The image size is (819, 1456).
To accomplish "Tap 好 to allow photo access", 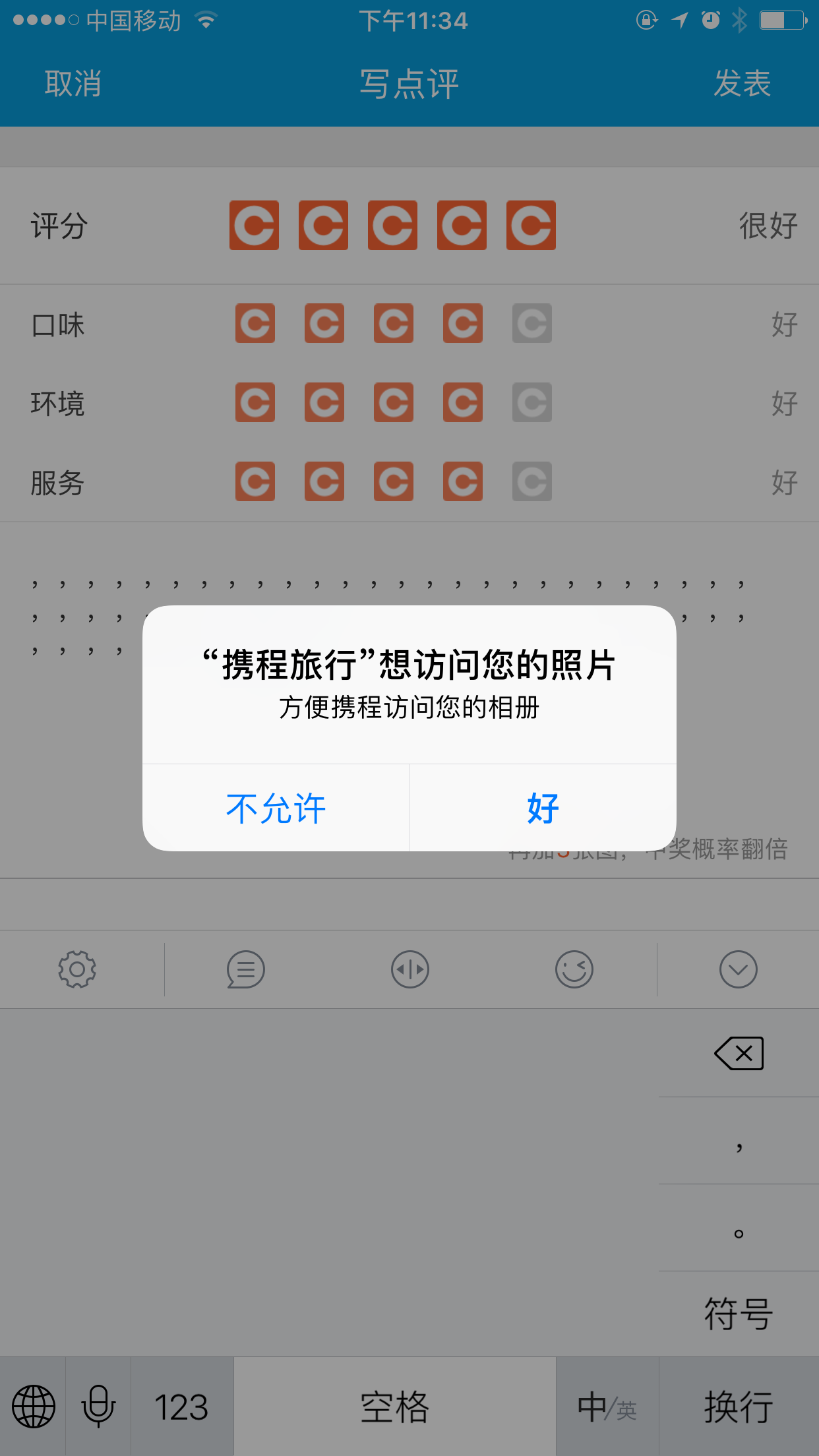I will tap(543, 808).
